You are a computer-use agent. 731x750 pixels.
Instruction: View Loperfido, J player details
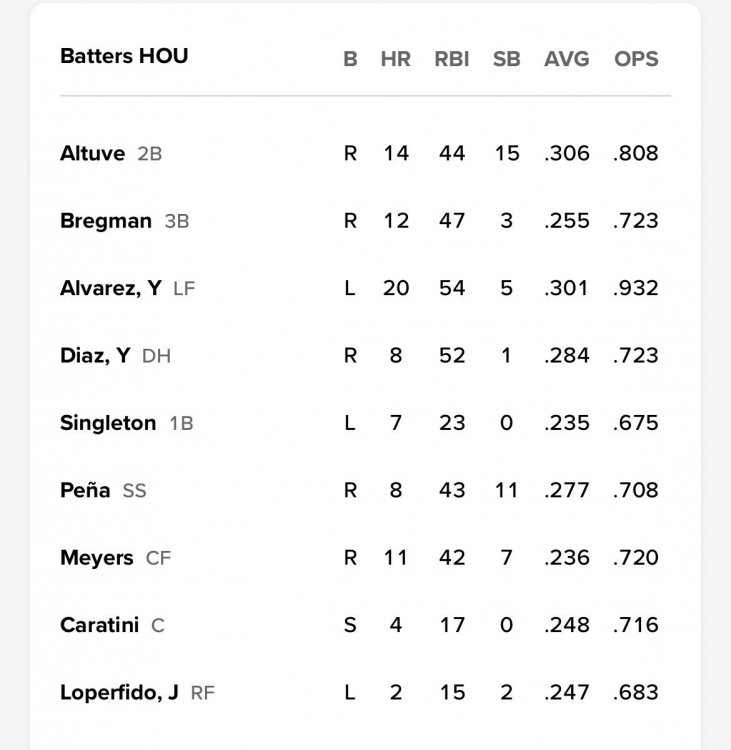pos(119,692)
